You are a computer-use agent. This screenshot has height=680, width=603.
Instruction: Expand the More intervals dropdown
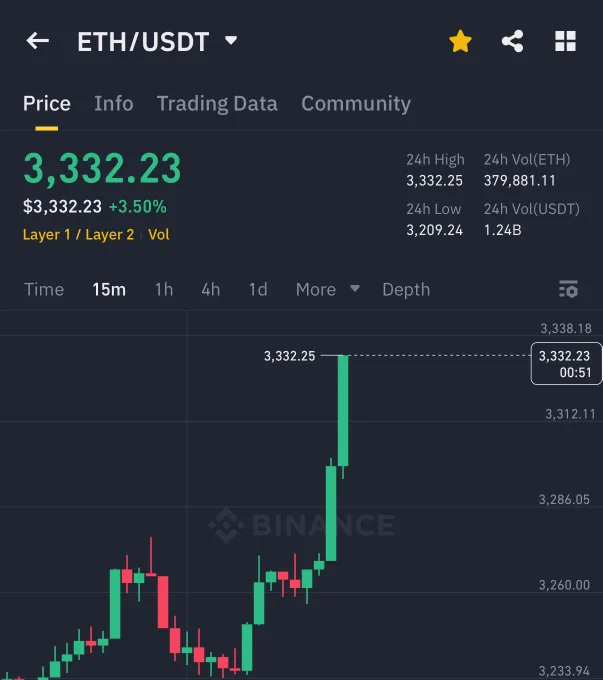point(328,290)
